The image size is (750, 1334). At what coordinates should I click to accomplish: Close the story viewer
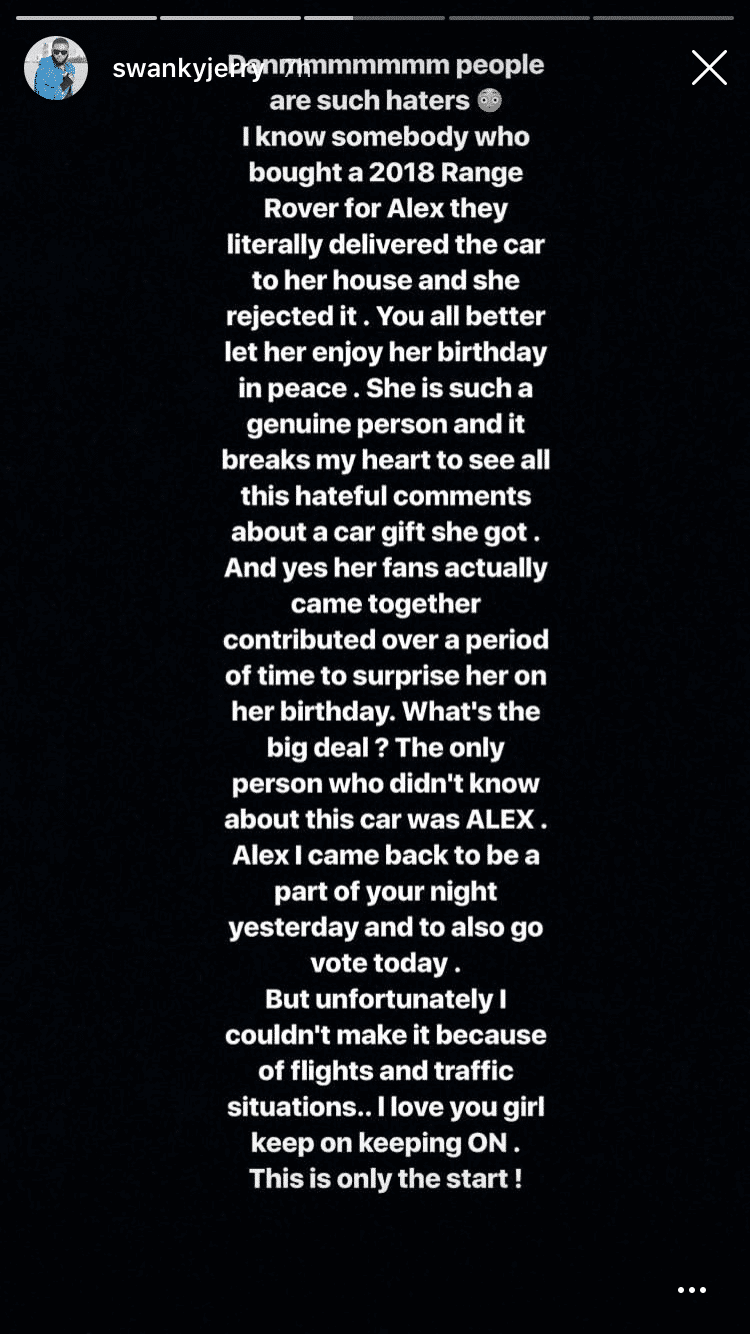[709, 68]
